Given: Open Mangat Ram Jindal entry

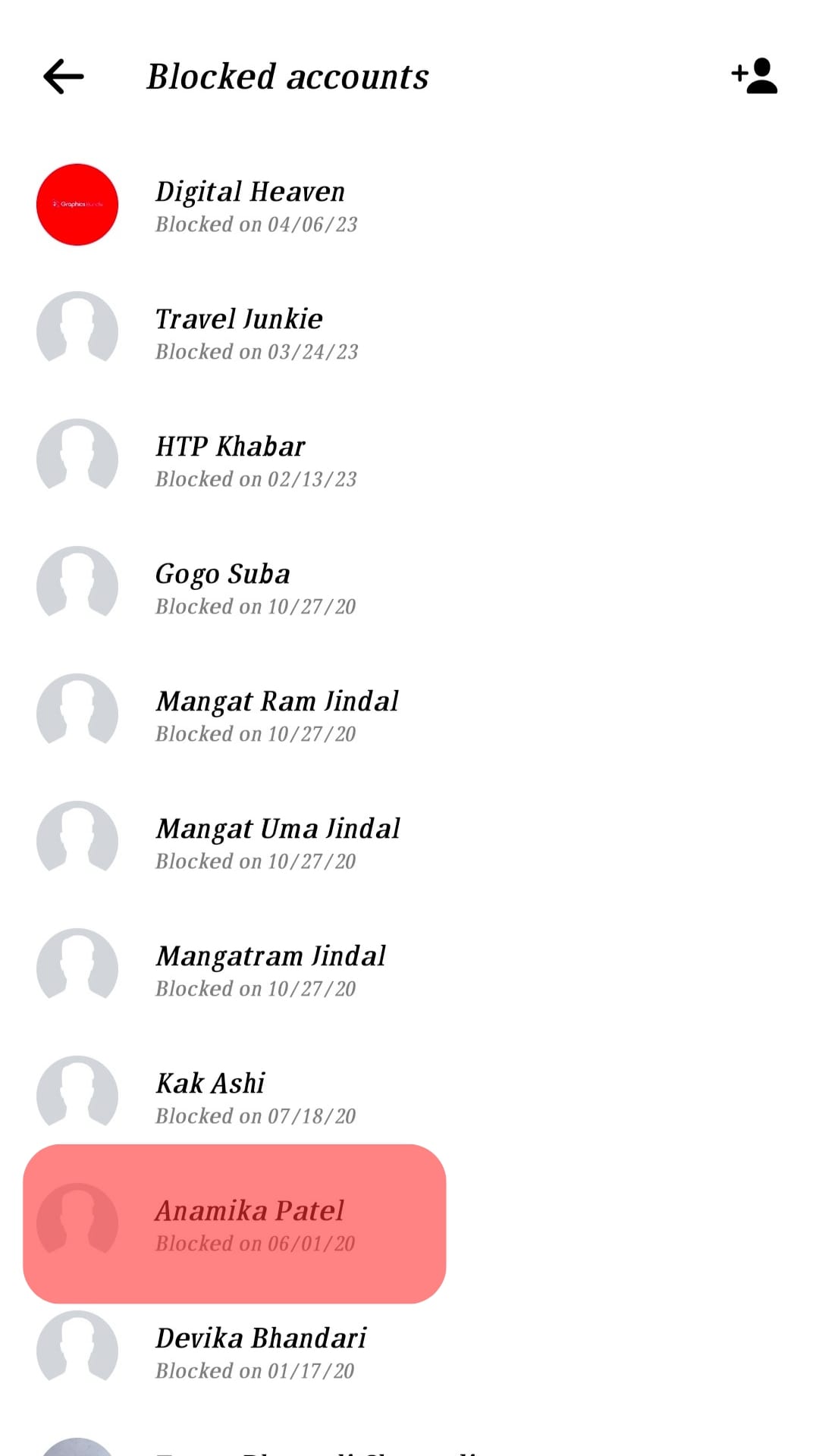Looking at the screenshot, I should click(x=277, y=715).
